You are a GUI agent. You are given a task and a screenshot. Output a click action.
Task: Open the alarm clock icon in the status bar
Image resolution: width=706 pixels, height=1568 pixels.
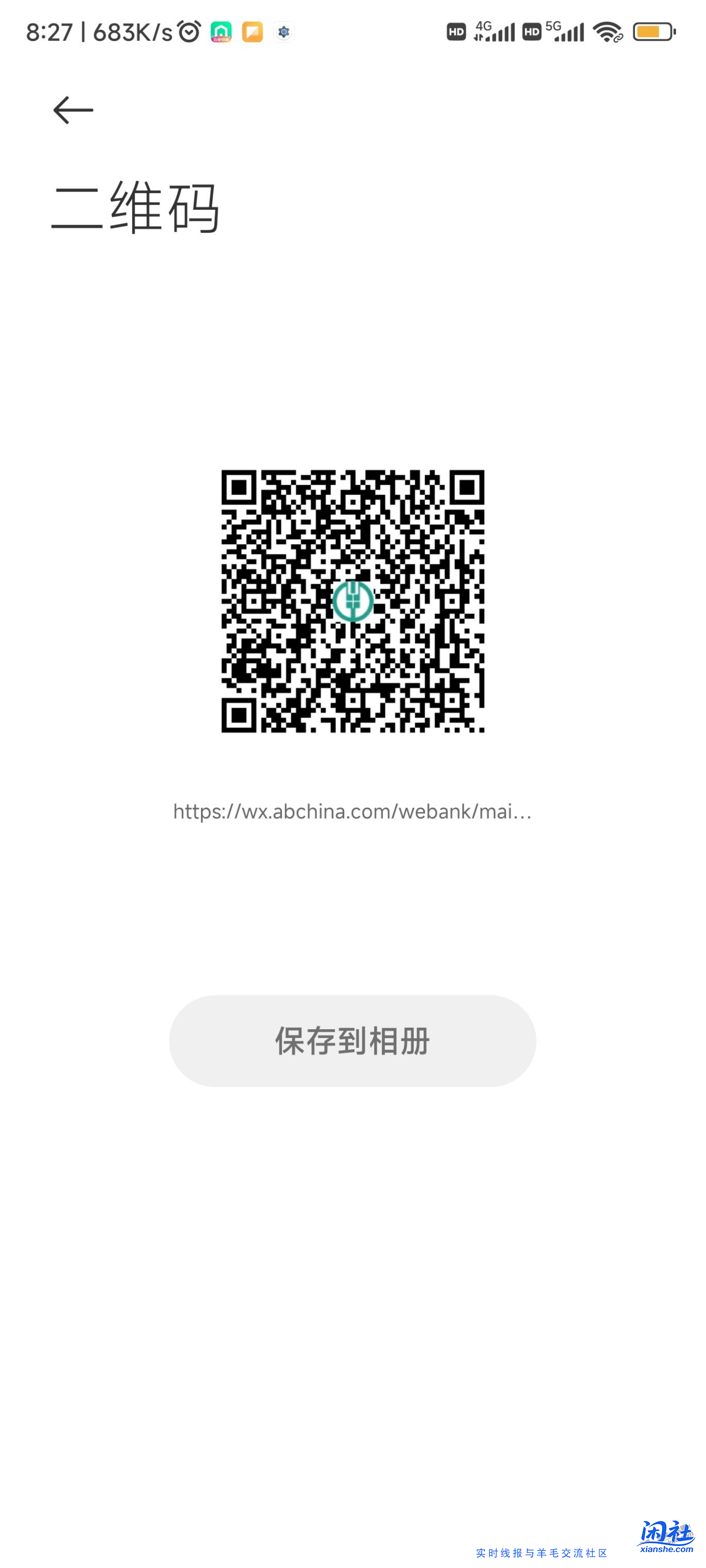pyautogui.click(x=189, y=30)
